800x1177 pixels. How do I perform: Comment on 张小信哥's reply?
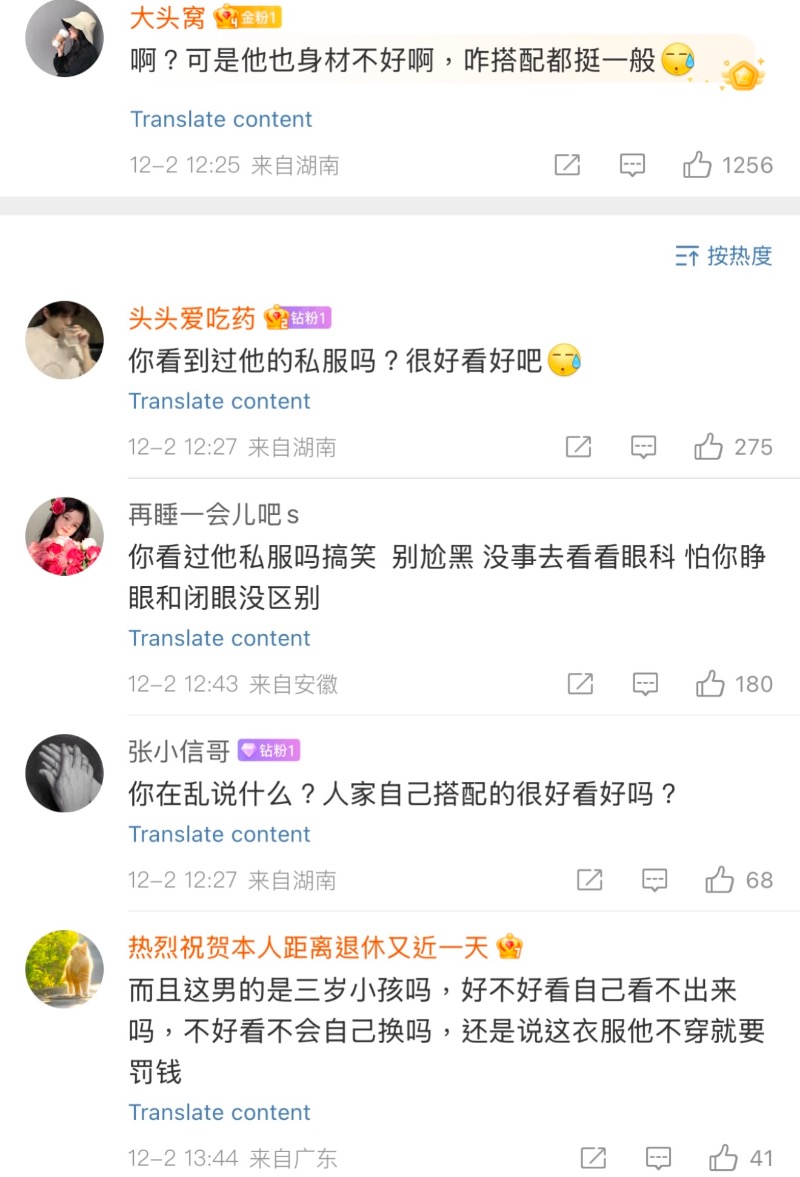click(x=655, y=880)
